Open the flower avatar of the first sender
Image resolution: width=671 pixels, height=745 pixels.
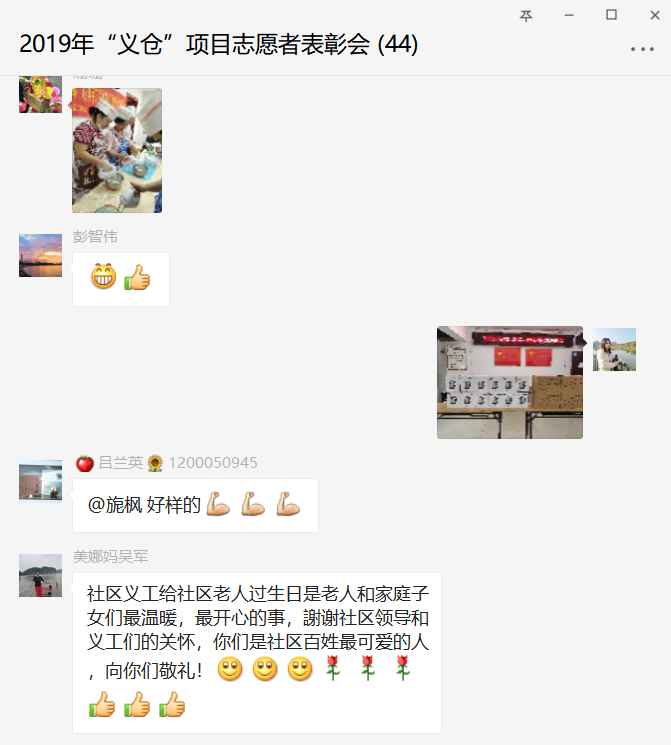[40, 93]
